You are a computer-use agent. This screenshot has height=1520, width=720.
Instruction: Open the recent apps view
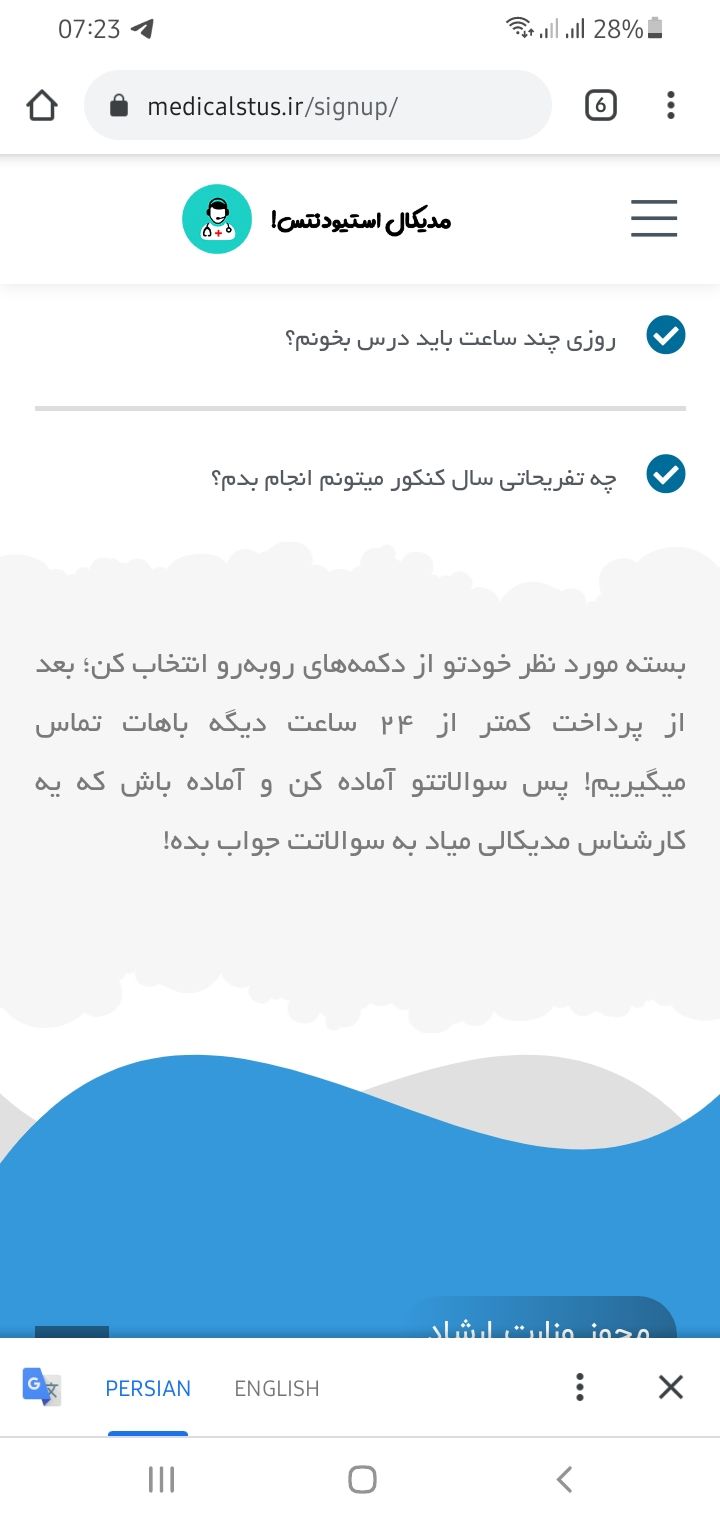tap(161, 1479)
